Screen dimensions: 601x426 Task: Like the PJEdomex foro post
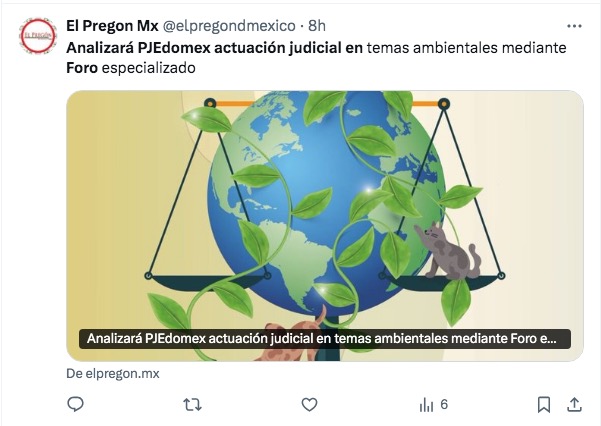point(309,404)
